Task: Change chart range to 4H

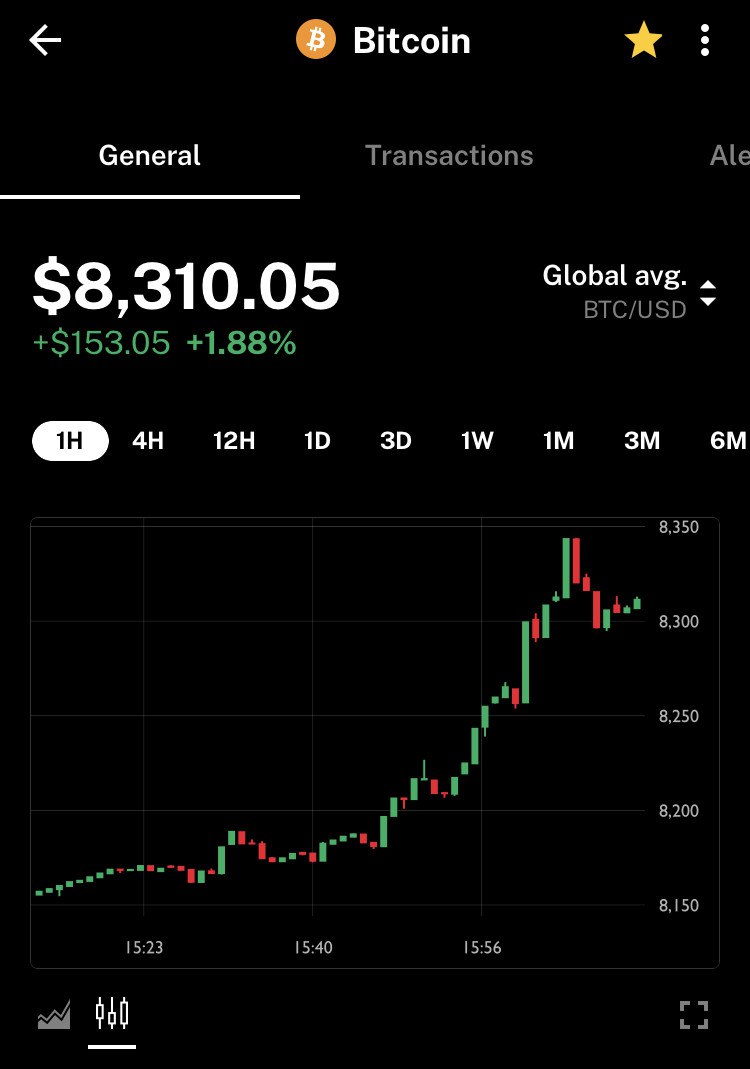Action: tap(148, 441)
